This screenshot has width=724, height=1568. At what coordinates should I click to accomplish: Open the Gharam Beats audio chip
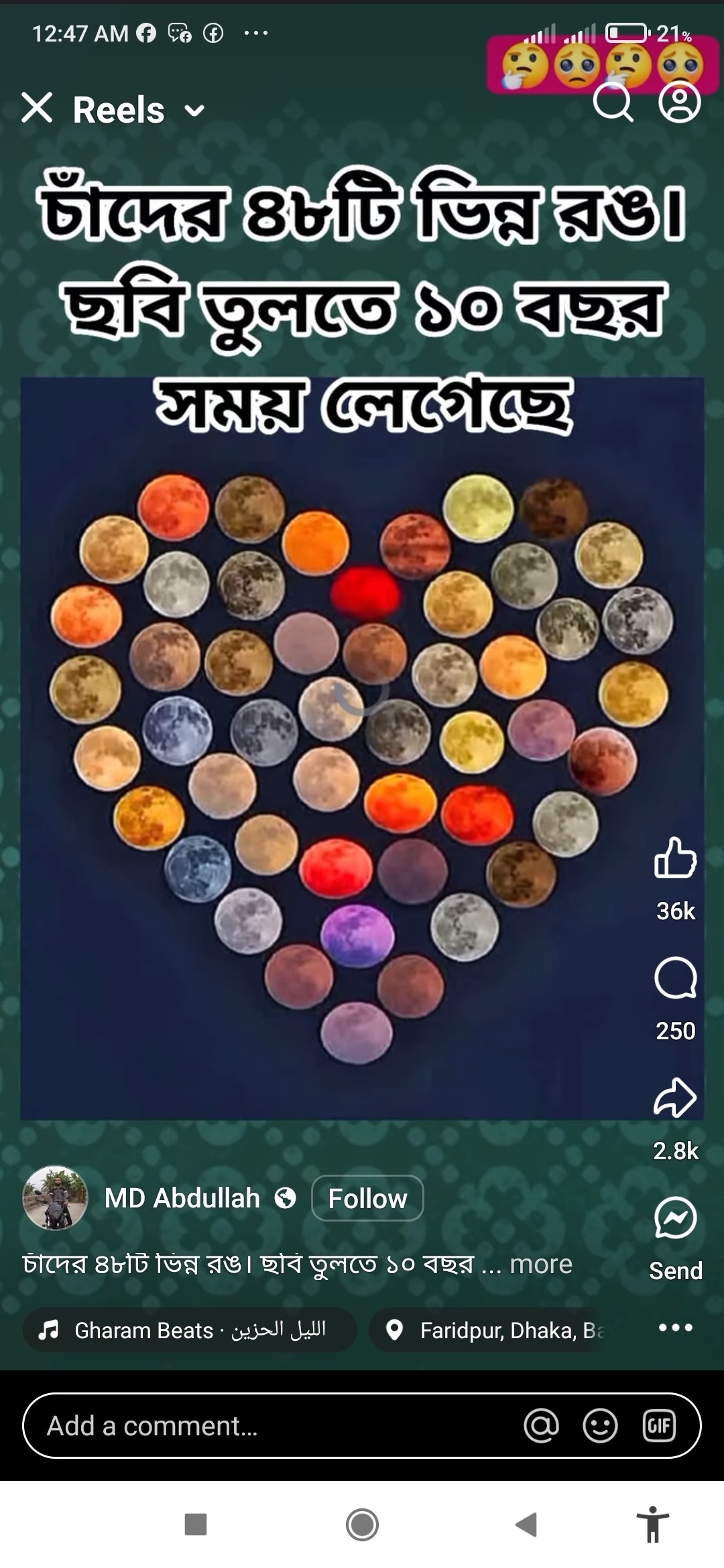[189, 1330]
